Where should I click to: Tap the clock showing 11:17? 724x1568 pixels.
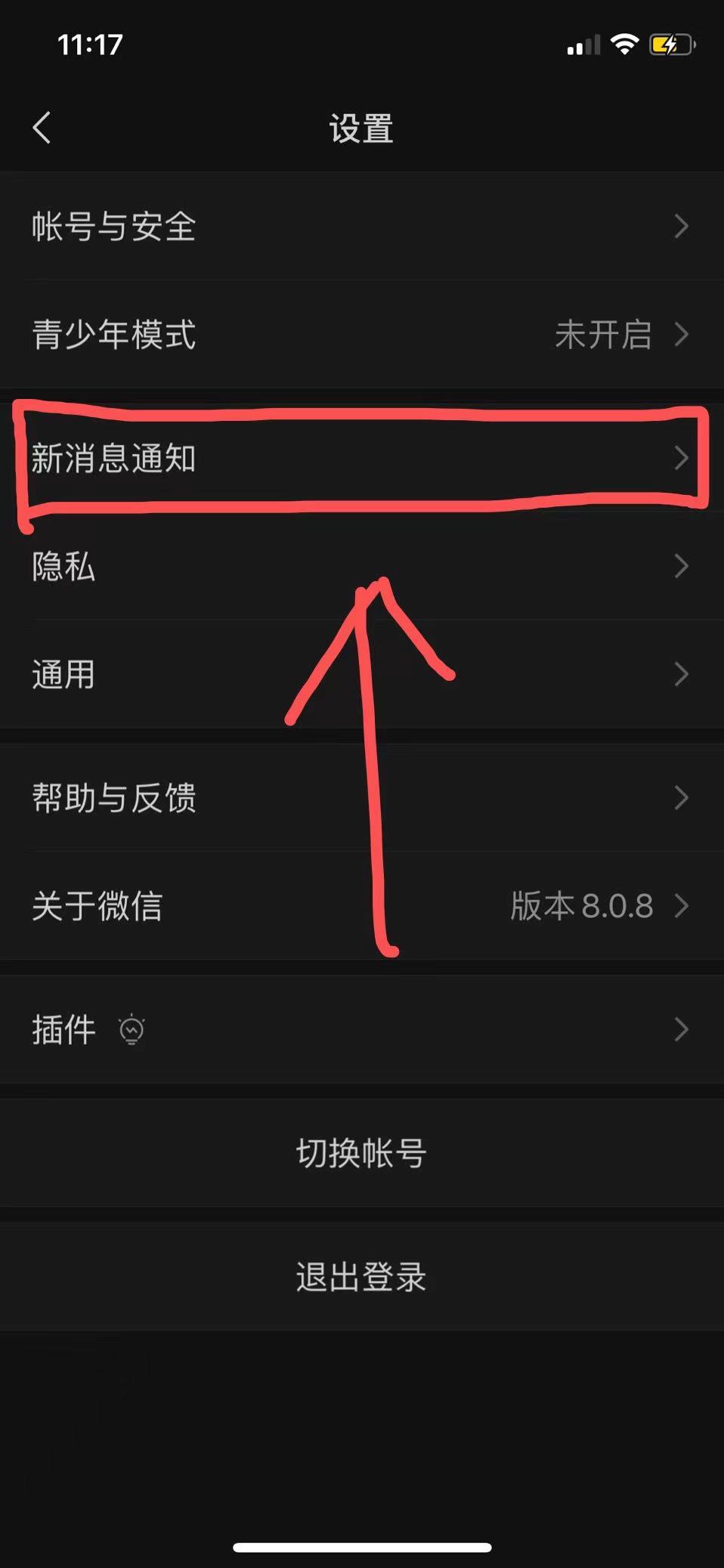(91, 45)
